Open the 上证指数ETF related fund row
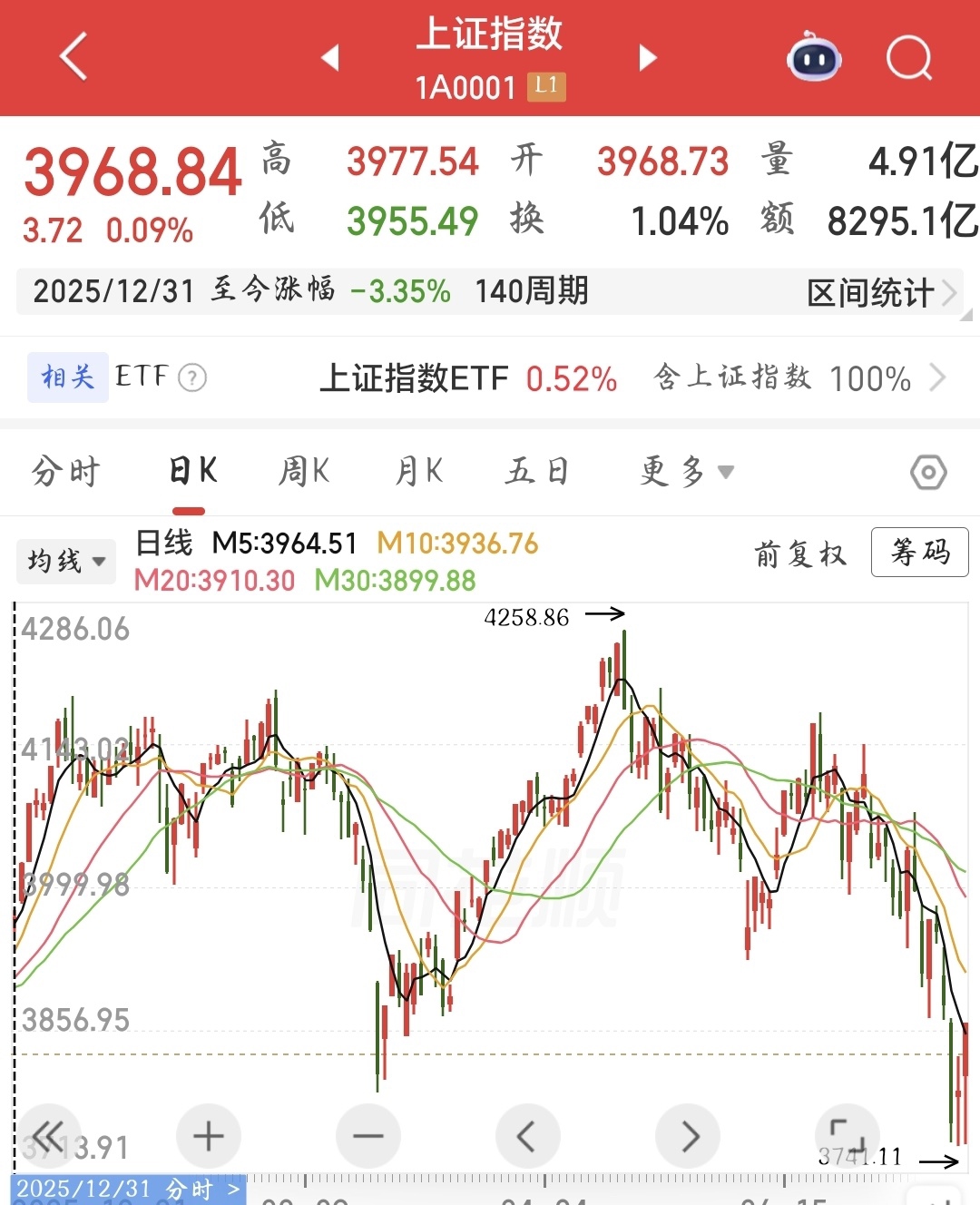Viewport: 980px width, 1205px height. (468, 377)
